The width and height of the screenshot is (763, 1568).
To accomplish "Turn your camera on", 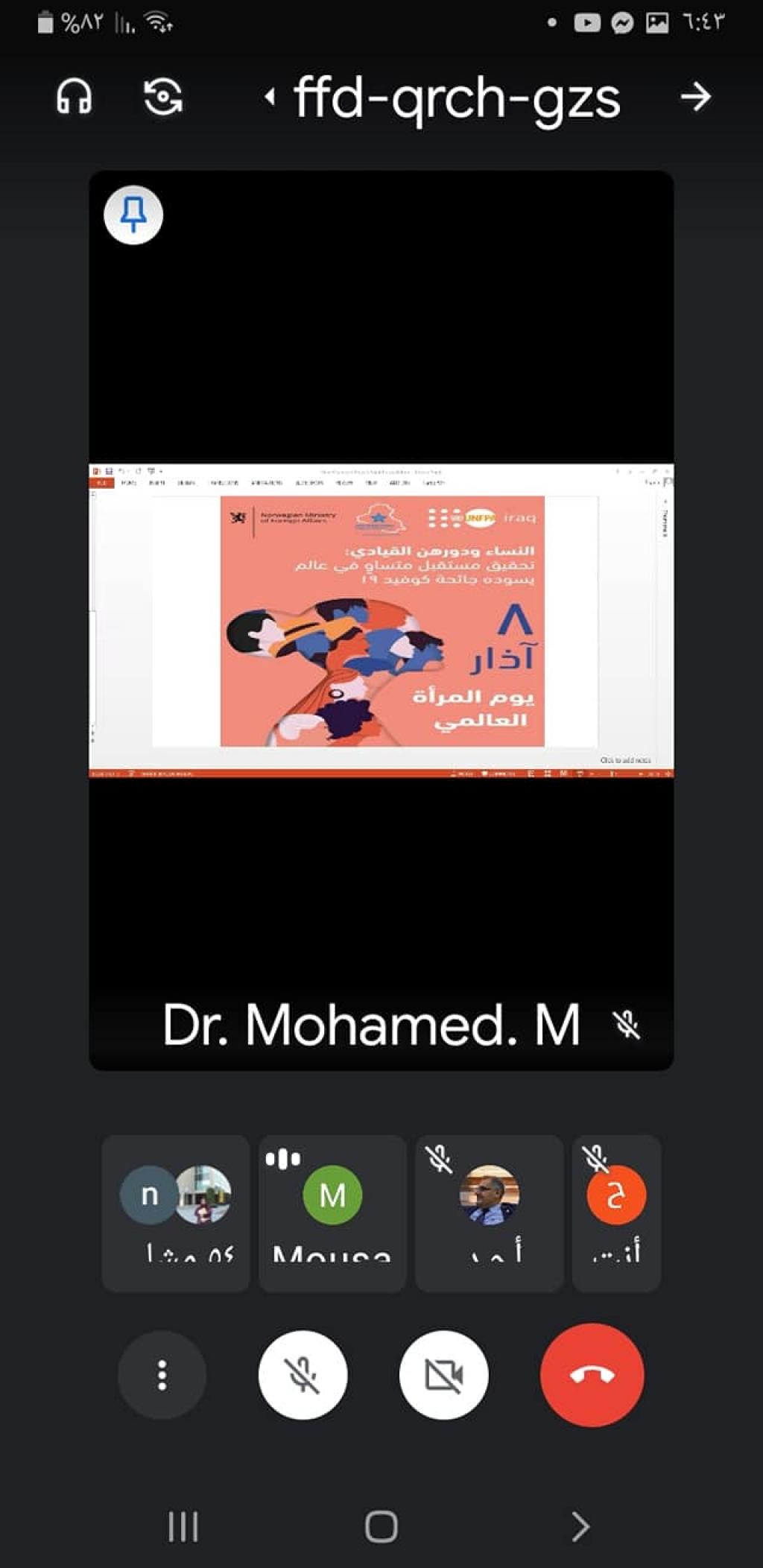I will click(444, 1375).
